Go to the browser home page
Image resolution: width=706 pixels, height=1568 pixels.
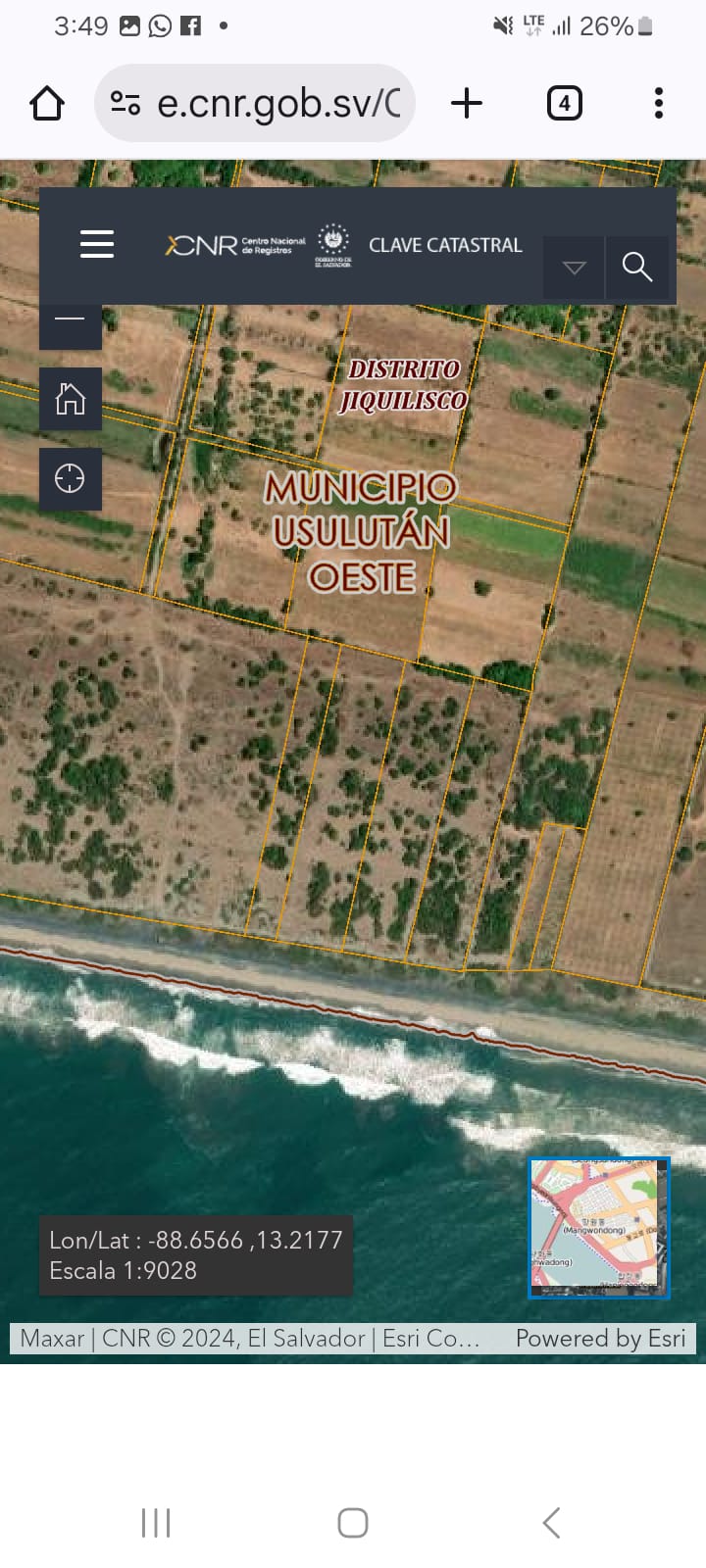coord(47,103)
